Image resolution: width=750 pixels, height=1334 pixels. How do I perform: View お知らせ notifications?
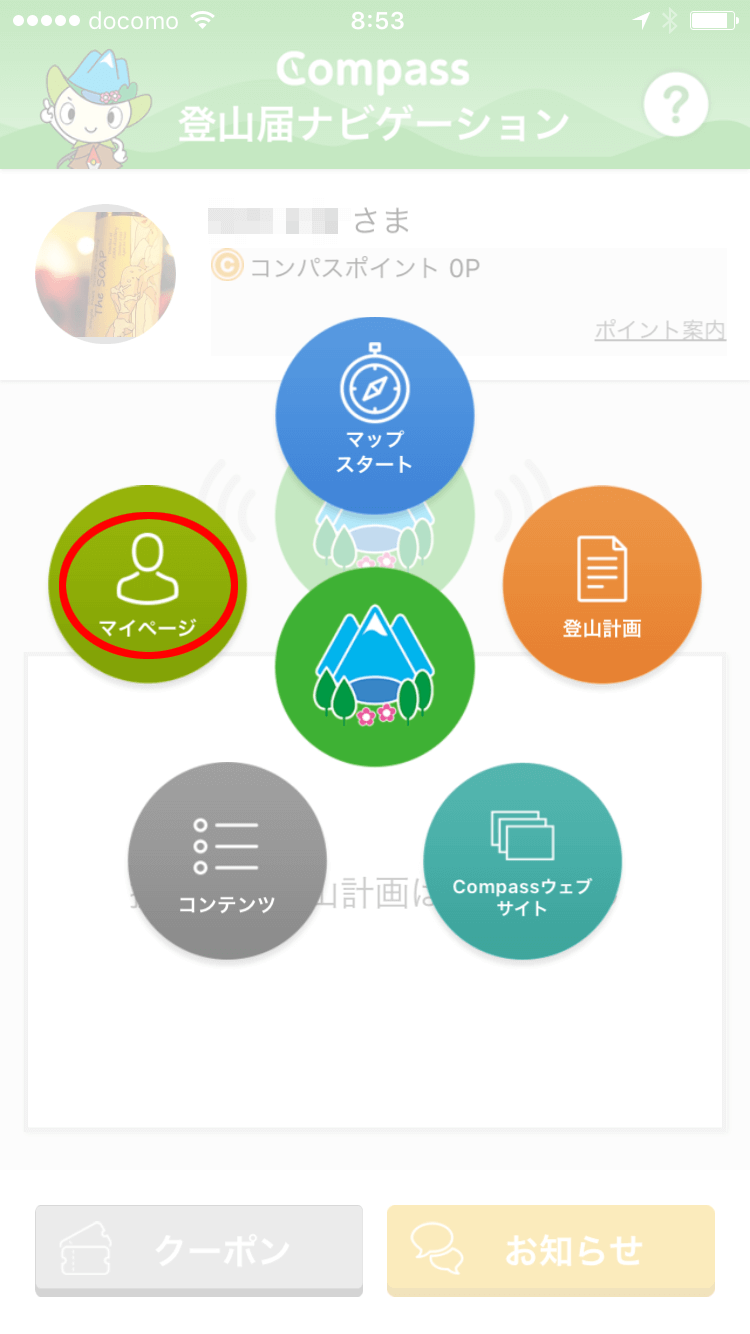(550, 1250)
